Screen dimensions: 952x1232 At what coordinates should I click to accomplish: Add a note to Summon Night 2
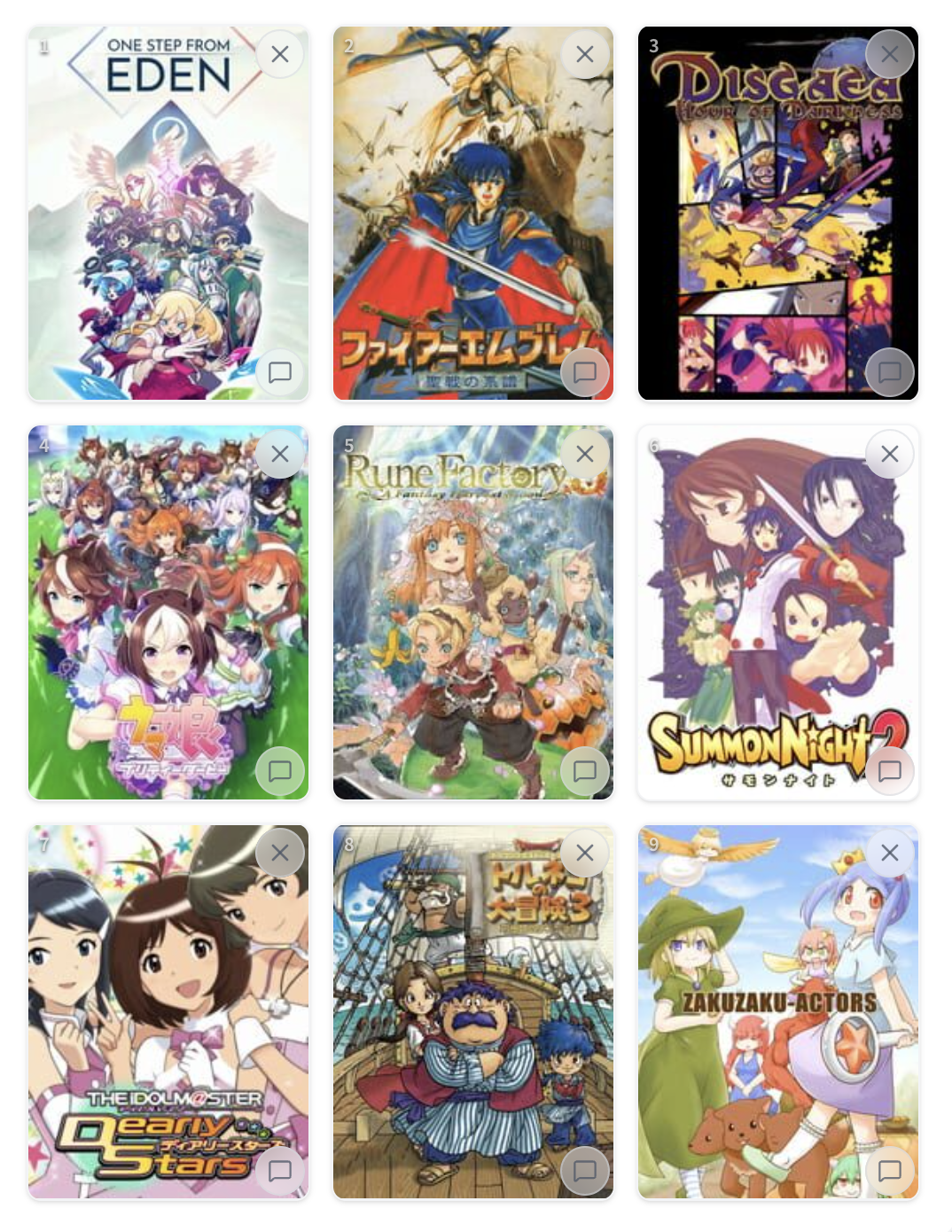click(889, 771)
